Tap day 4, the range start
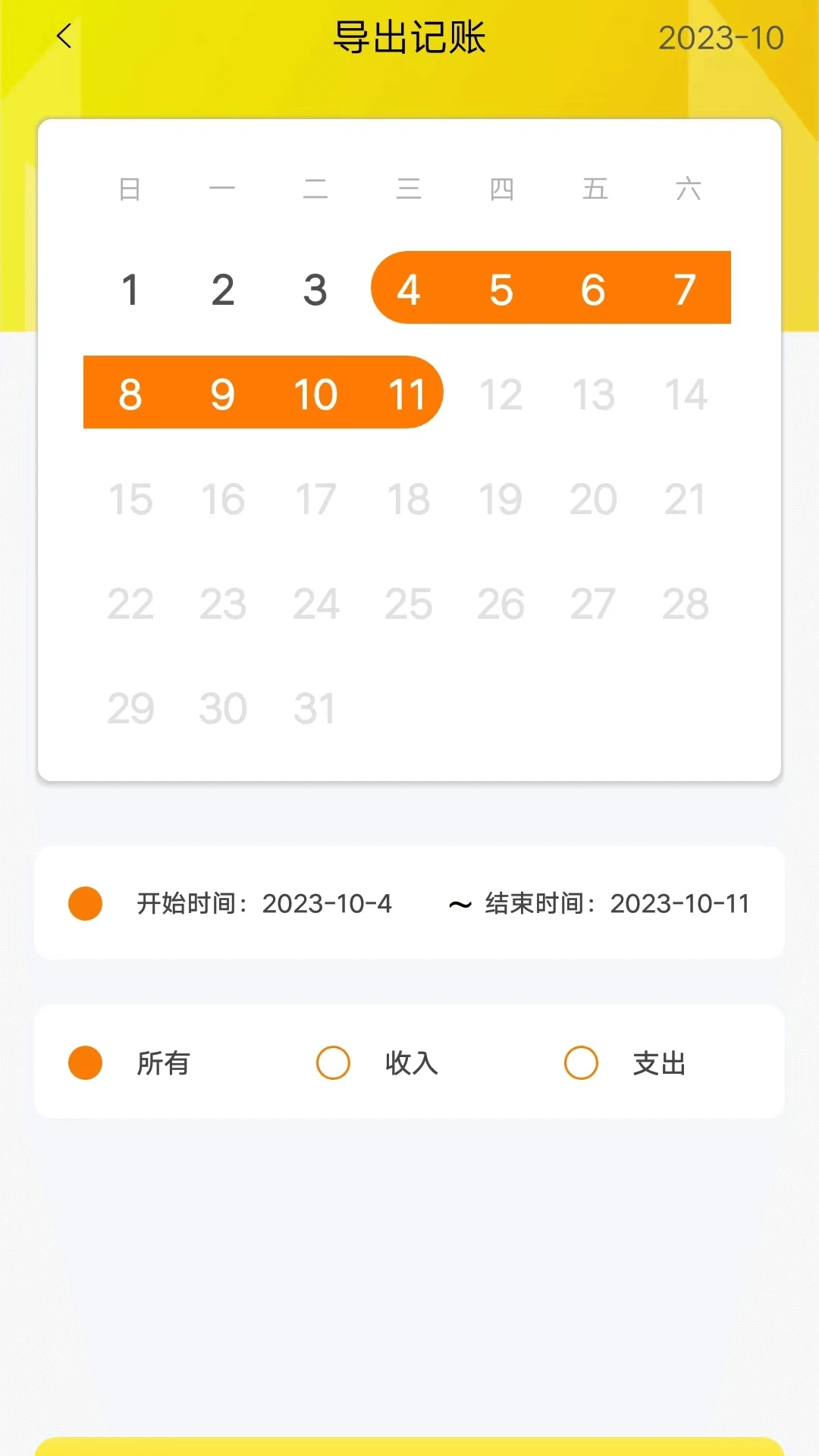 pyautogui.click(x=408, y=290)
